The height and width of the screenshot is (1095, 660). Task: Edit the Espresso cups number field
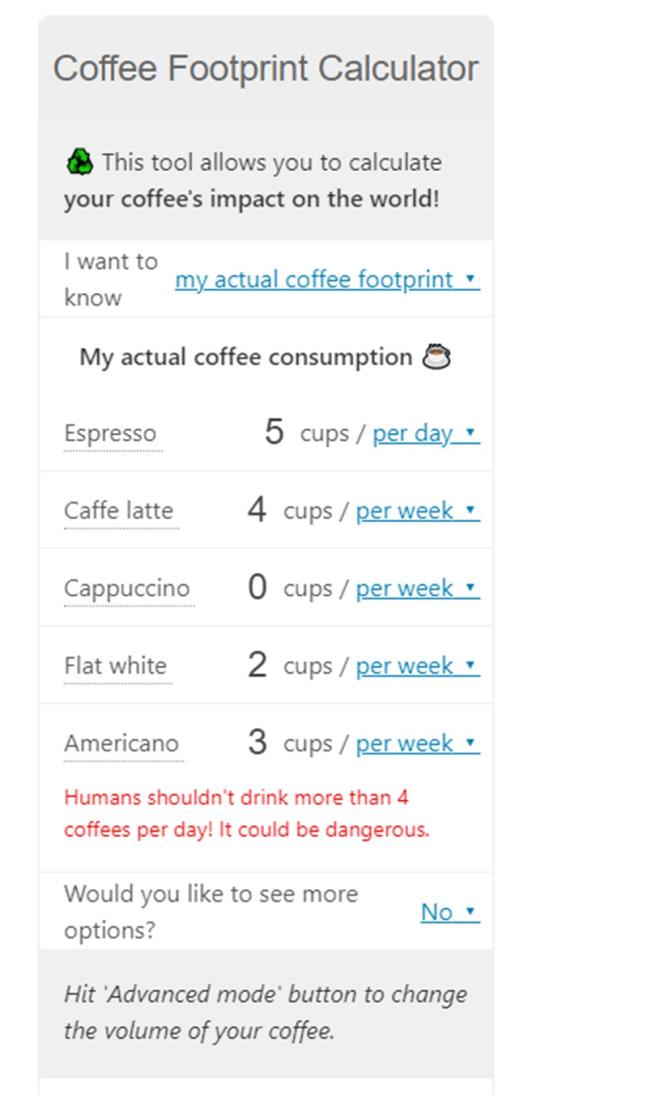click(274, 433)
